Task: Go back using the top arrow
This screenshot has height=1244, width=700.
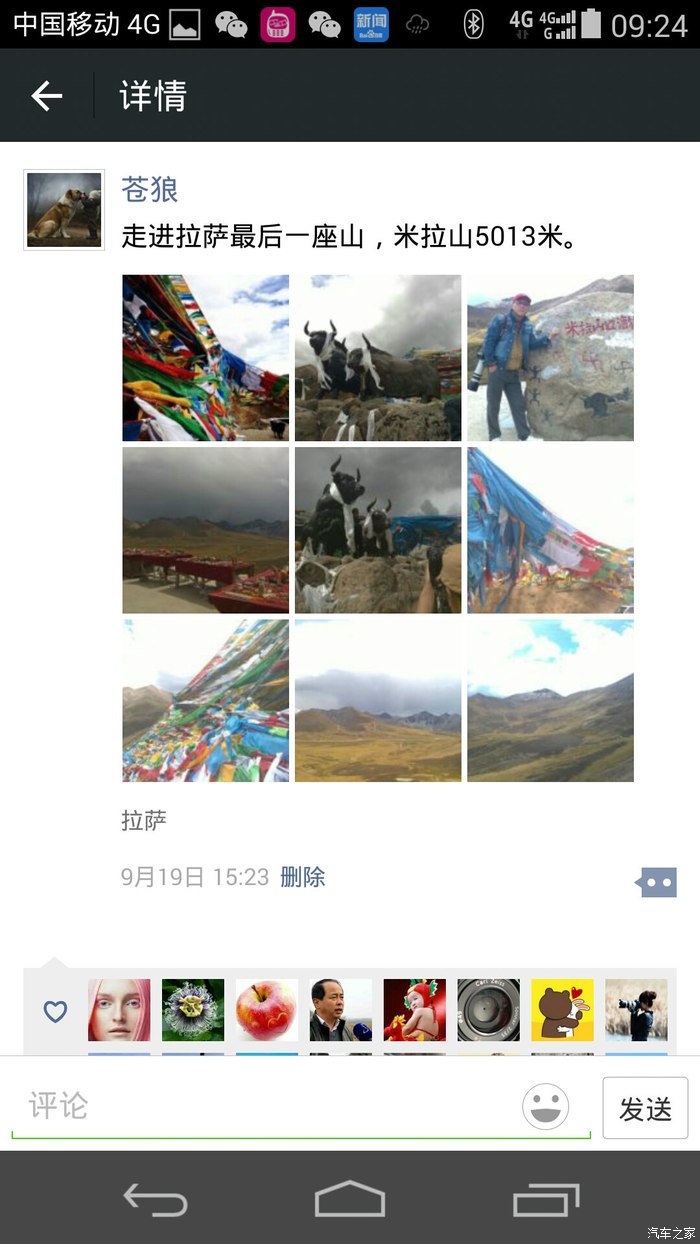Action: pyautogui.click(x=47, y=96)
